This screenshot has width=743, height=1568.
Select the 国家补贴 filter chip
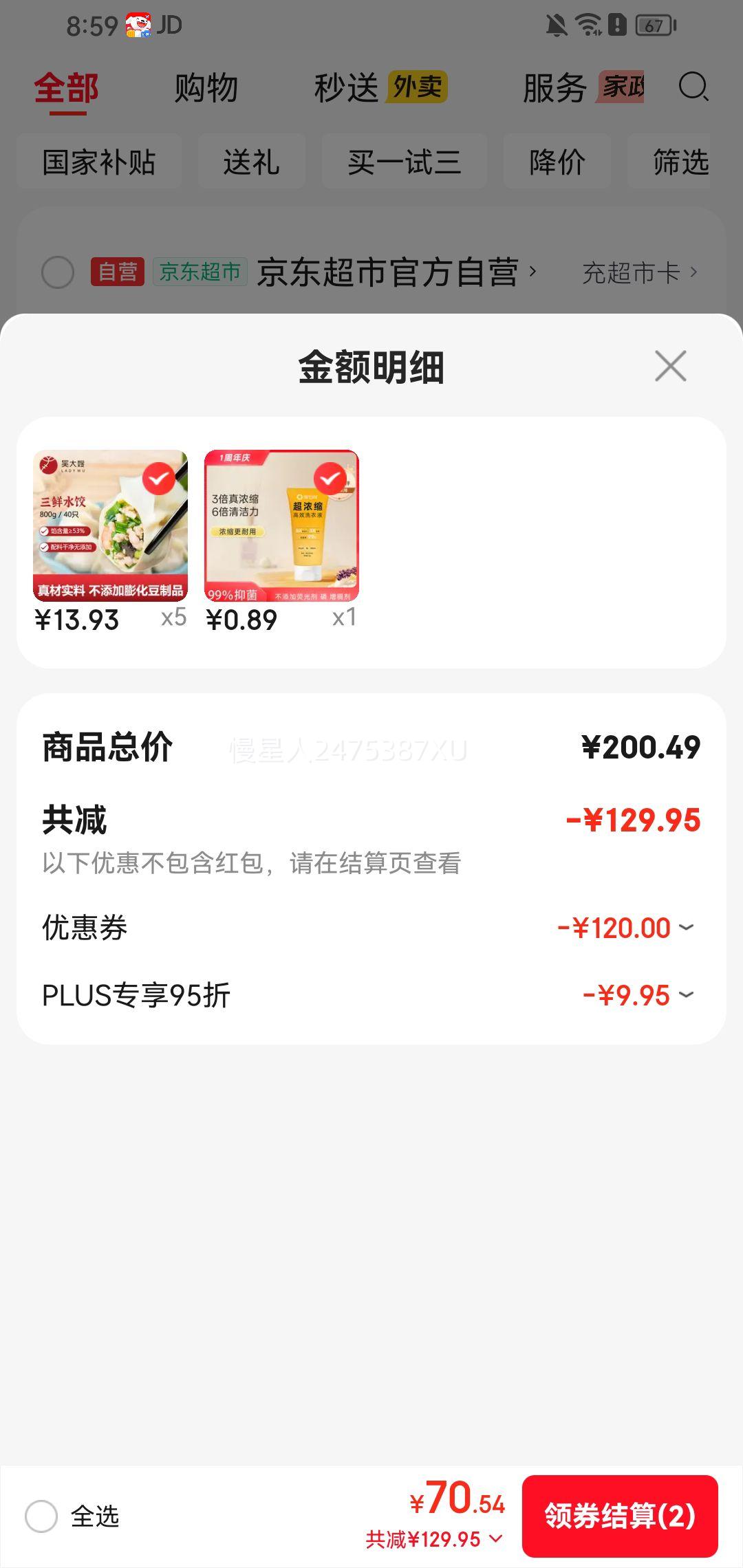click(98, 162)
